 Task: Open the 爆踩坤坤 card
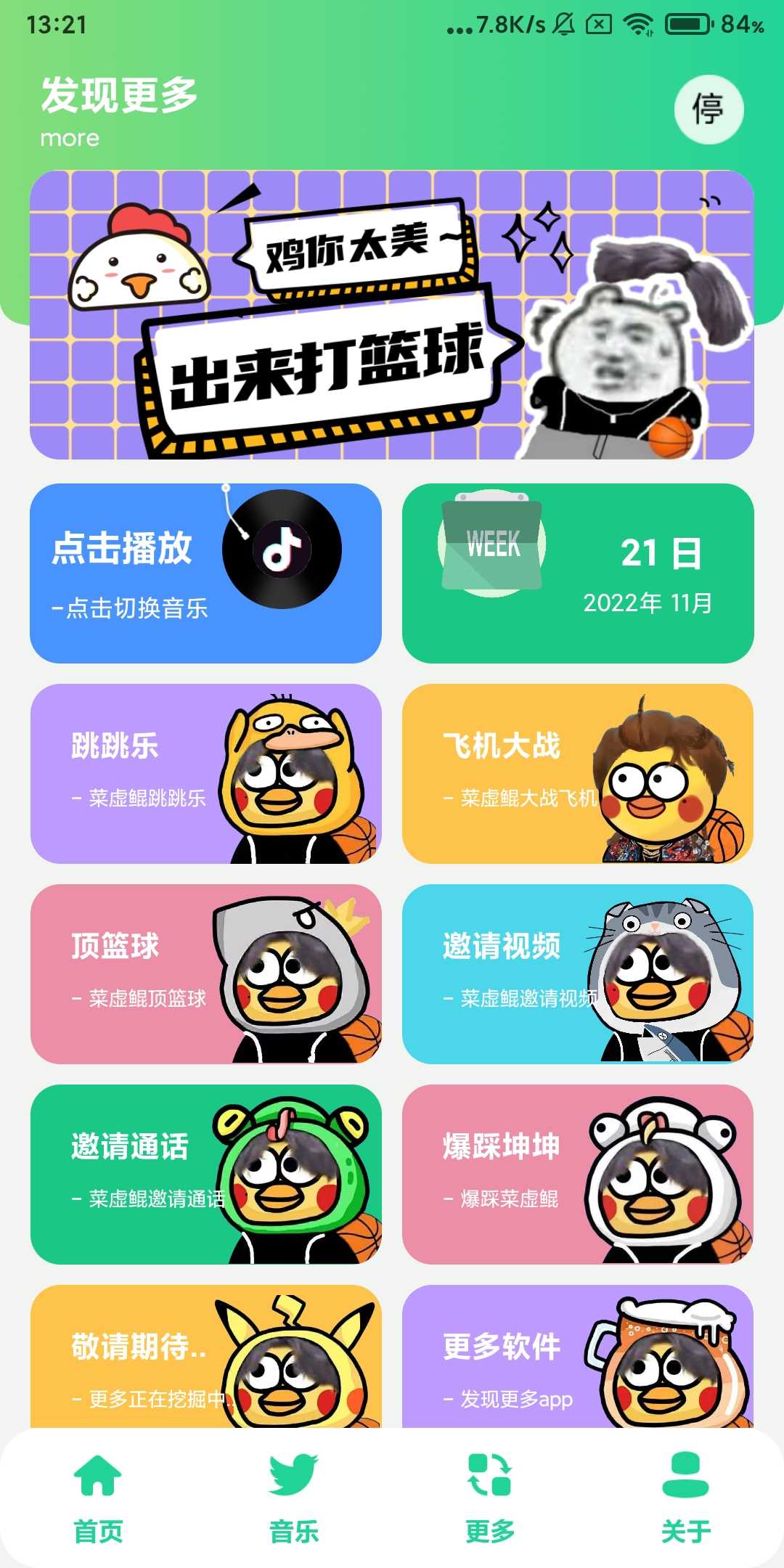(578, 1175)
